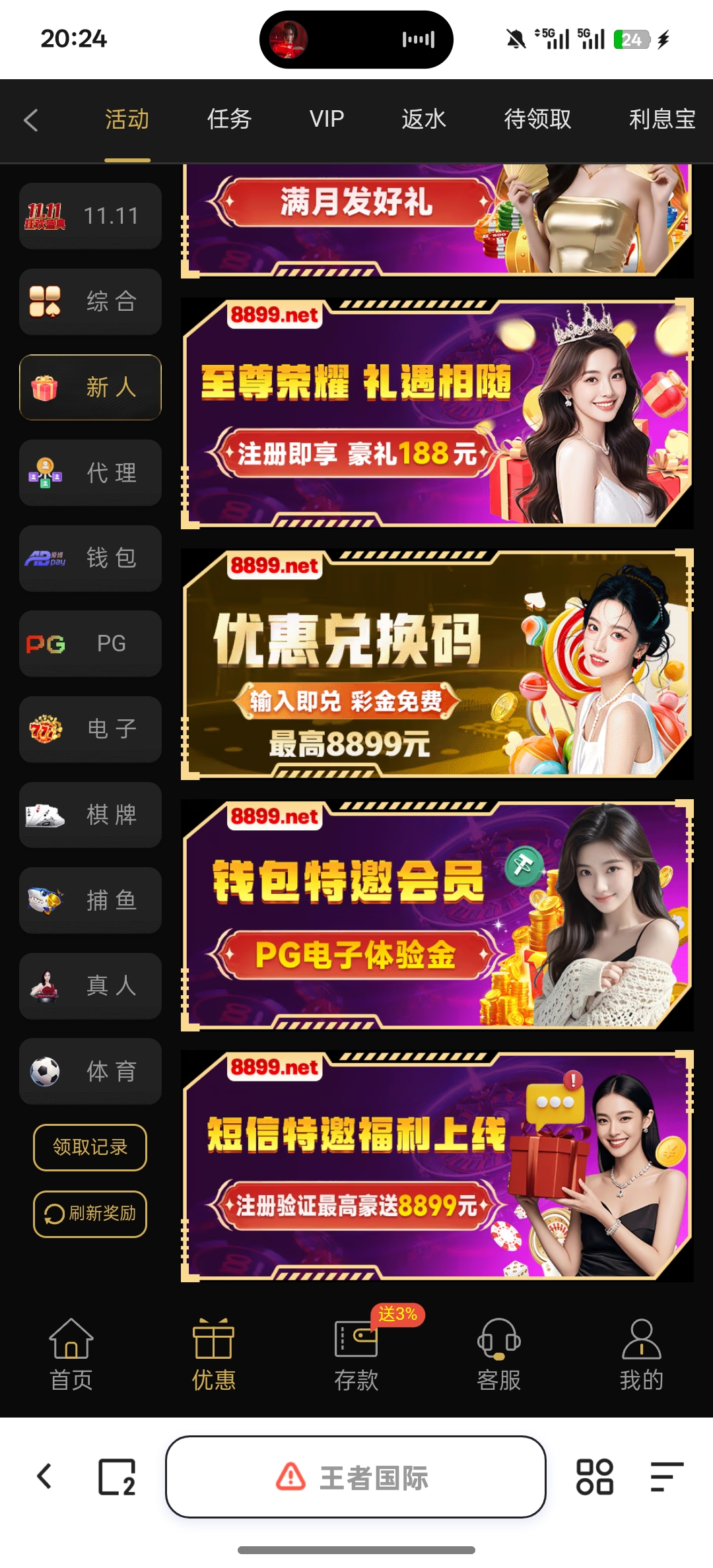Switch to the 返水 tab
The image size is (713, 1568).
pos(423,119)
